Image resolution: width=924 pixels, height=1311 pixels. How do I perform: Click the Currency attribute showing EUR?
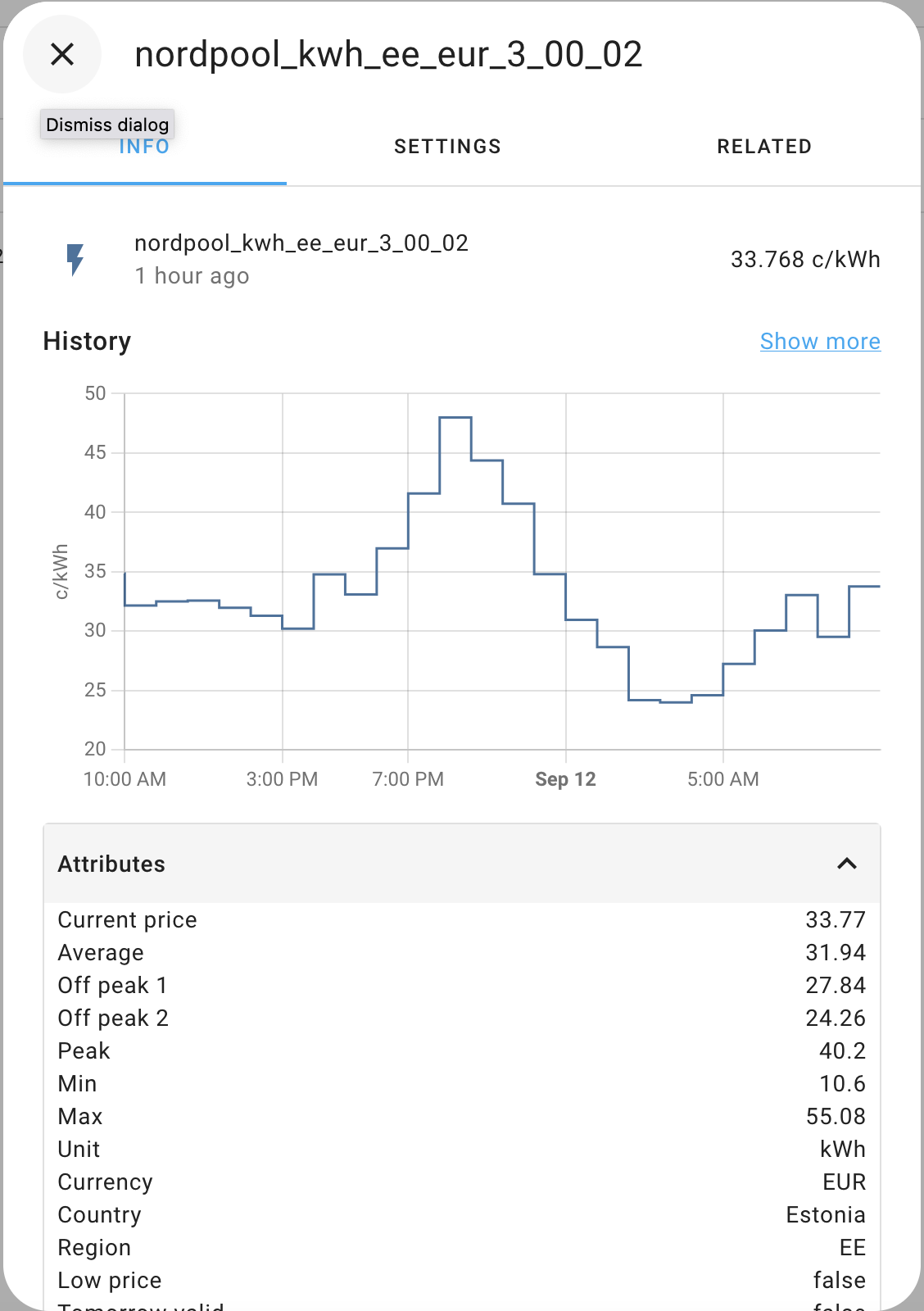[105, 1182]
